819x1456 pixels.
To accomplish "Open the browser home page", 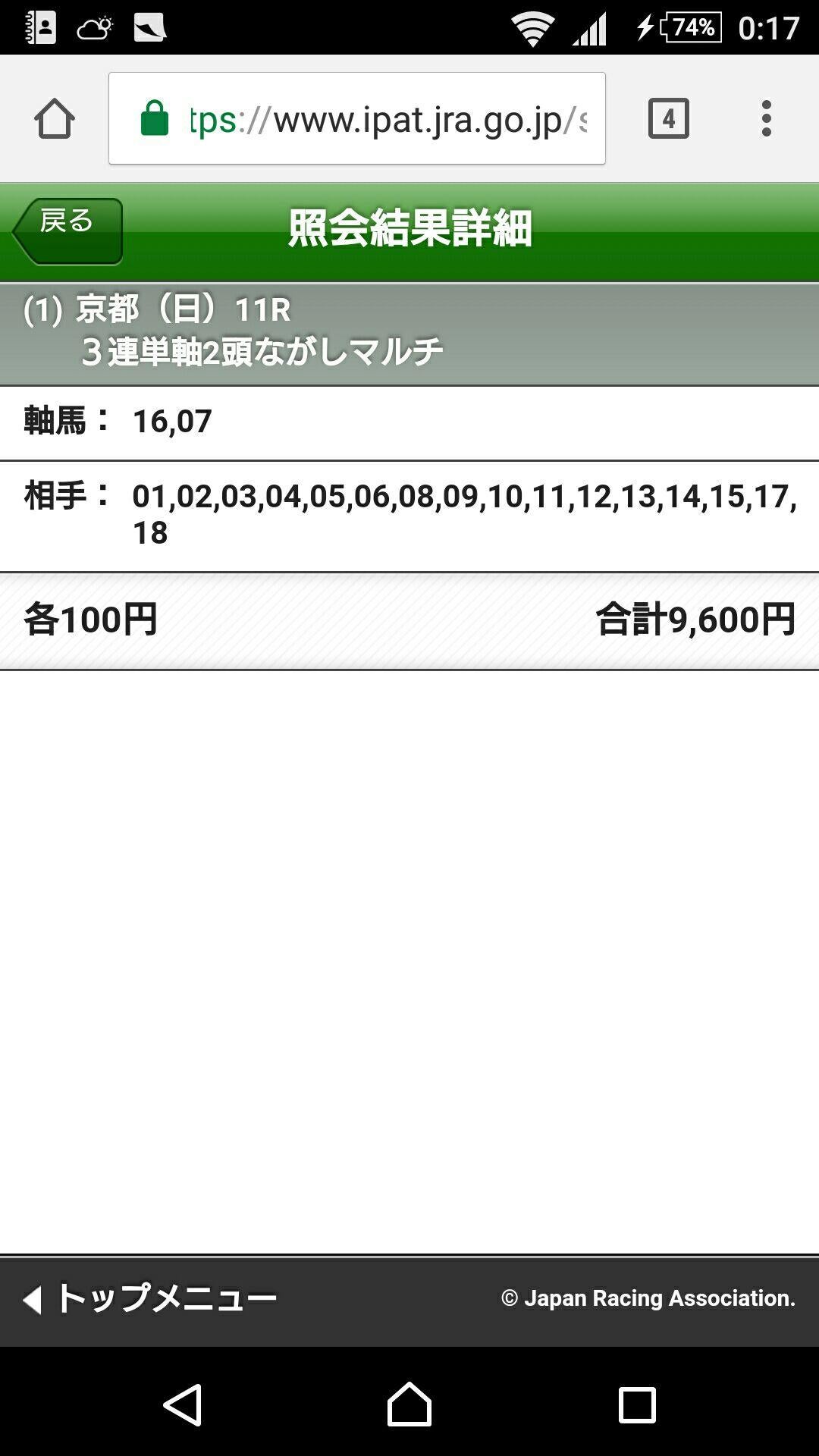I will (x=55, y=119).
